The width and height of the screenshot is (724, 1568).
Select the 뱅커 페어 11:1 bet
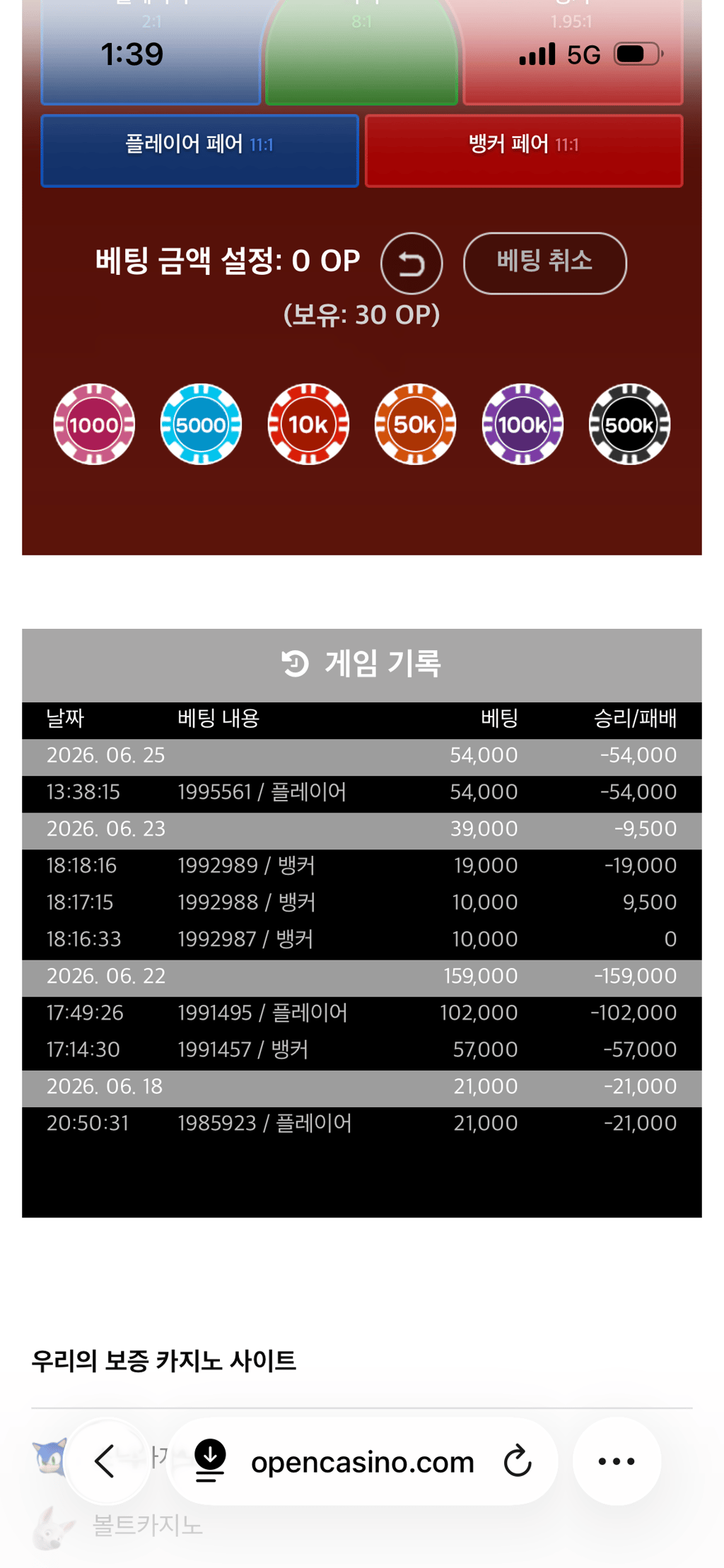point(524,151)
